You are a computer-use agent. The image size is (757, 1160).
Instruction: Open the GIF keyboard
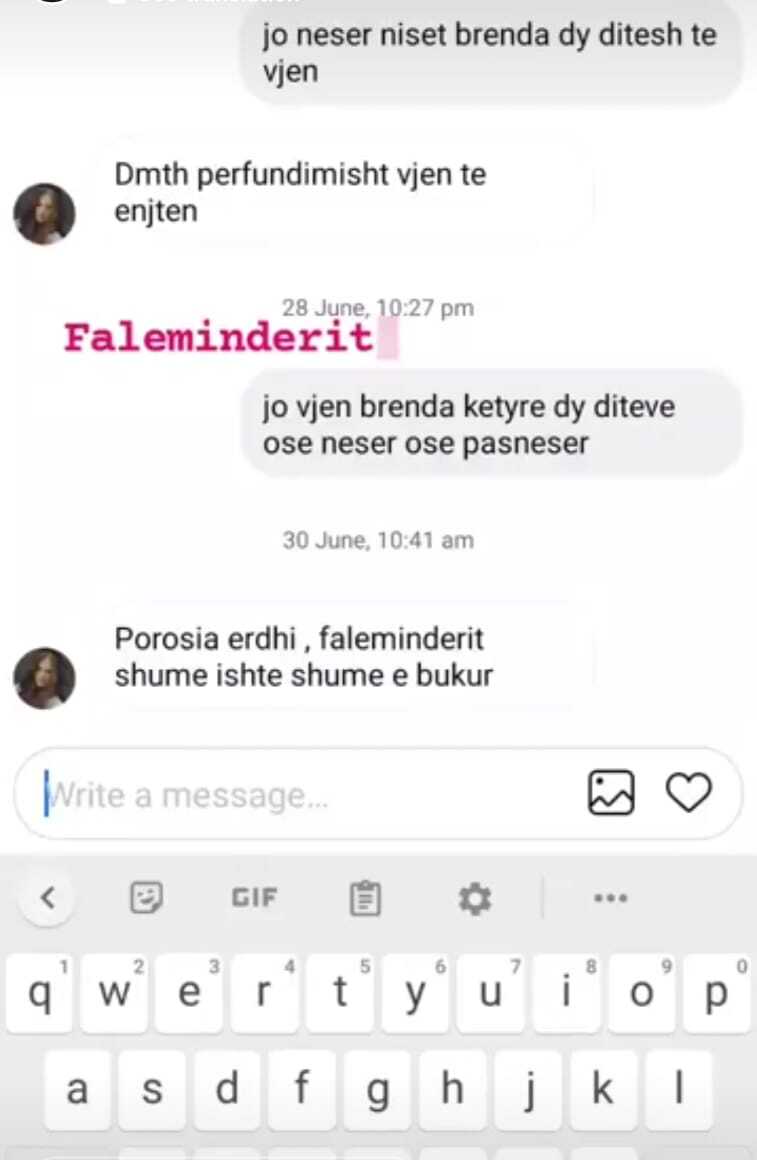255,898
